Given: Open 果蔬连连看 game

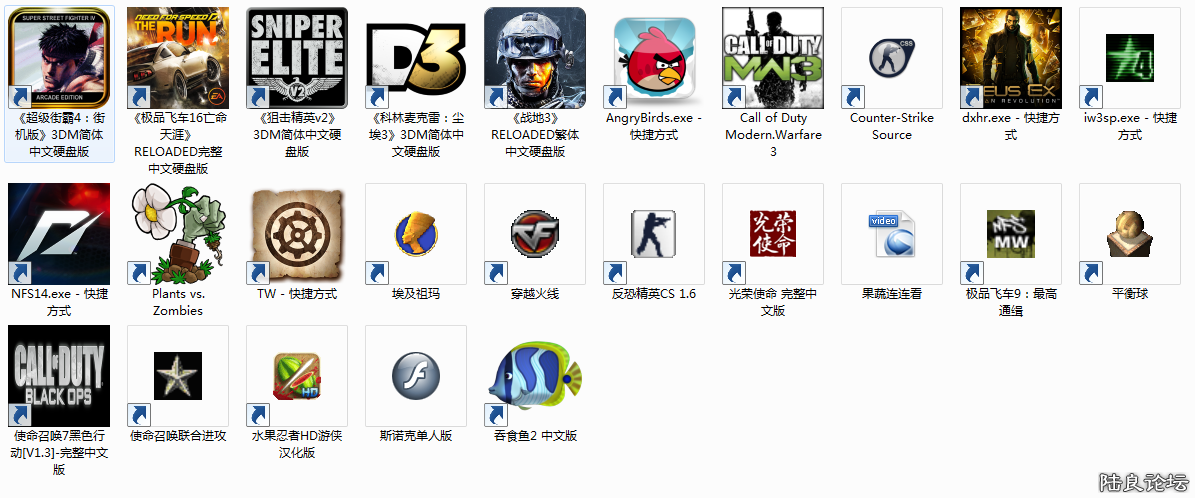Looking at the screenshot, I should 892,234.
